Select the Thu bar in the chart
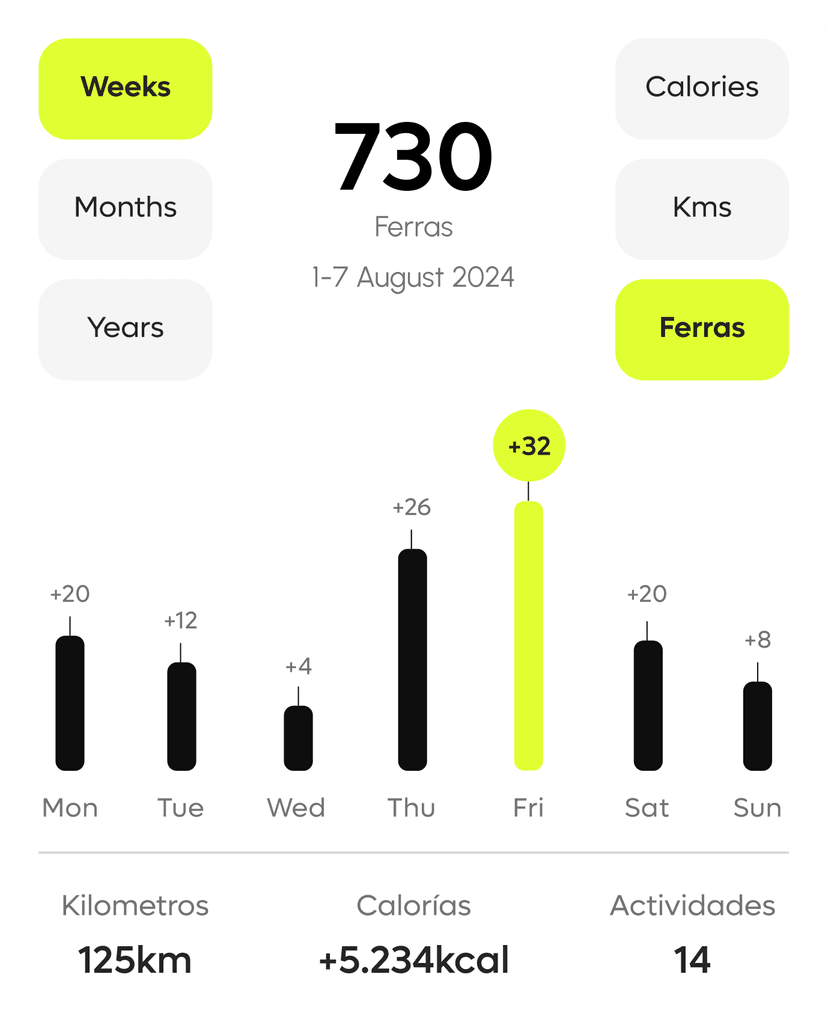Screen dimensions: 828x1026 [x=412, y=660]
